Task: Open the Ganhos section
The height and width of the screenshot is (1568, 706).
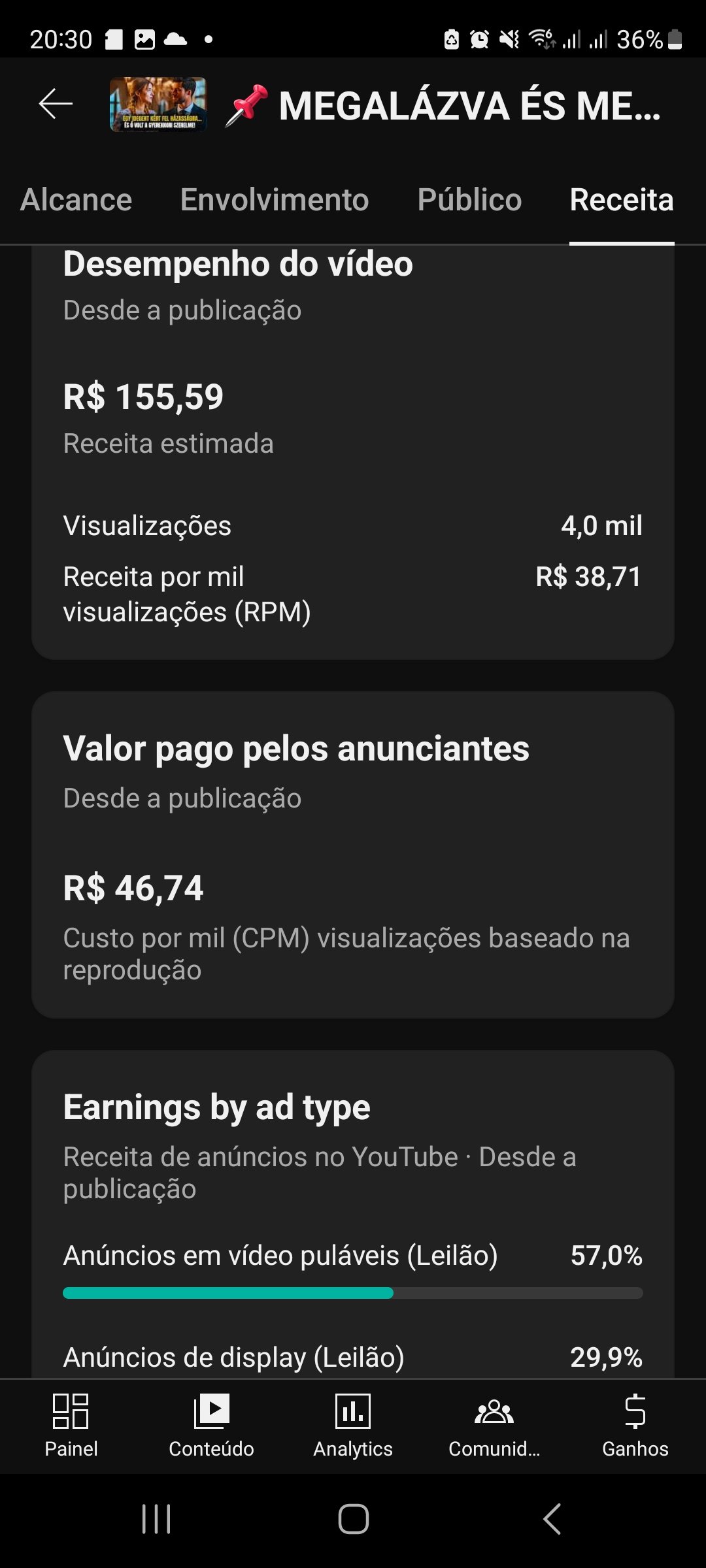Action: tap(635, 1426)
